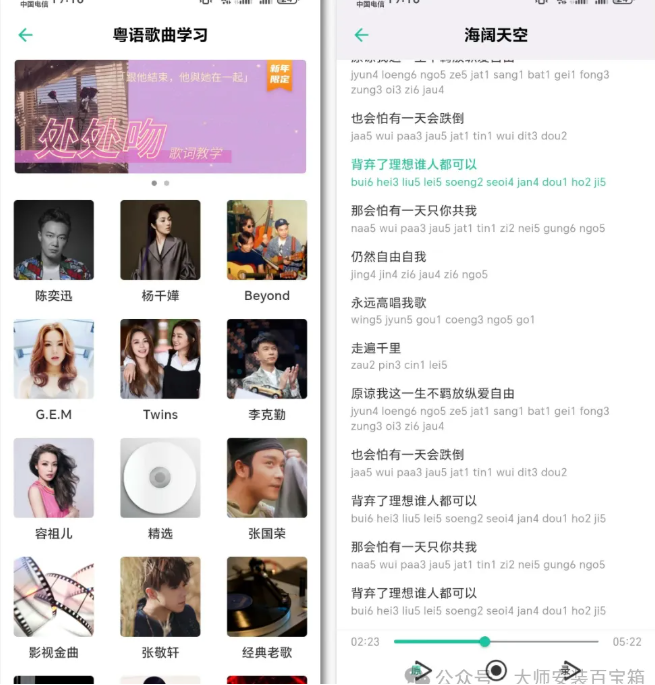The width and height of the screenshot is (655, 685).
Task: Open 杨千嬅 artist tile
Action: coord(160,240)
